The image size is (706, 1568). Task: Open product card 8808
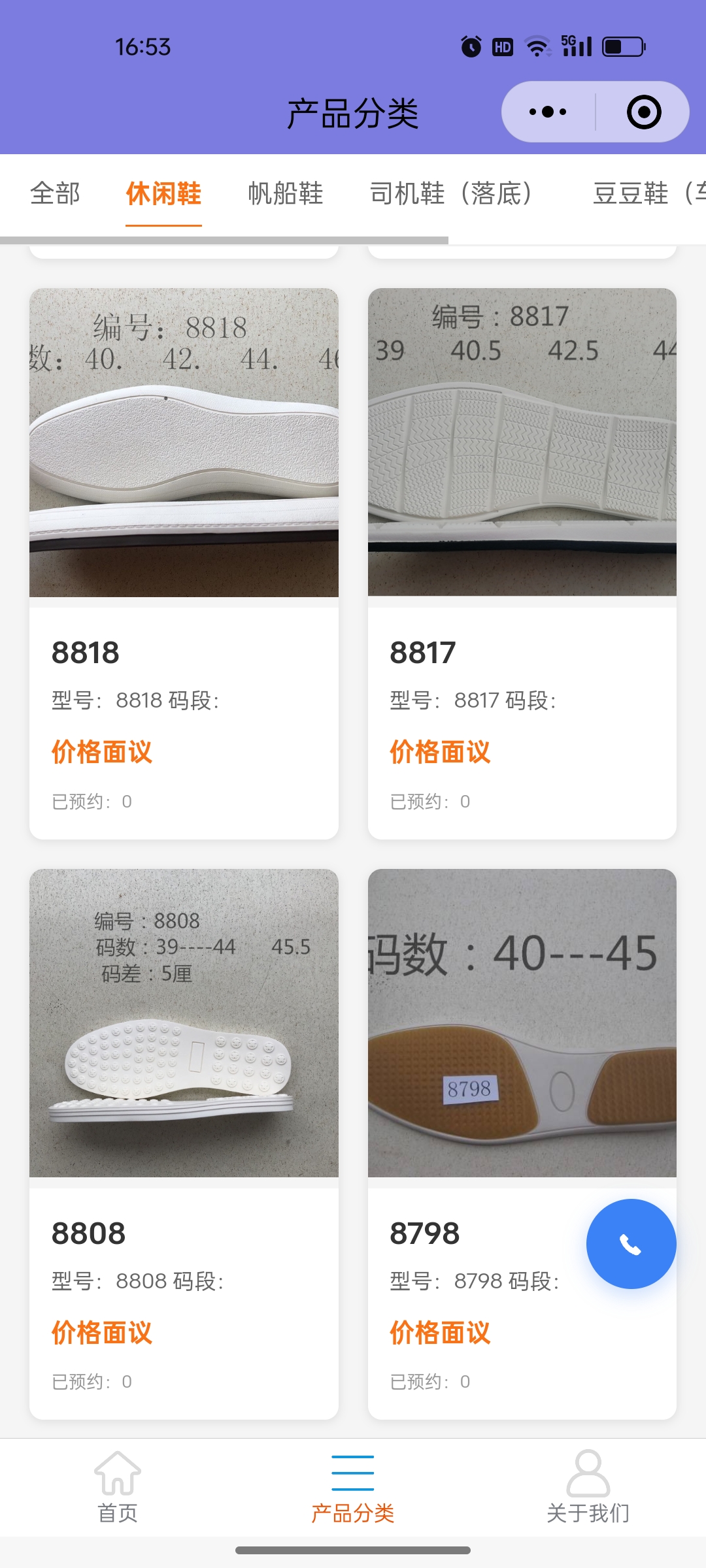tap(184, 1143)
